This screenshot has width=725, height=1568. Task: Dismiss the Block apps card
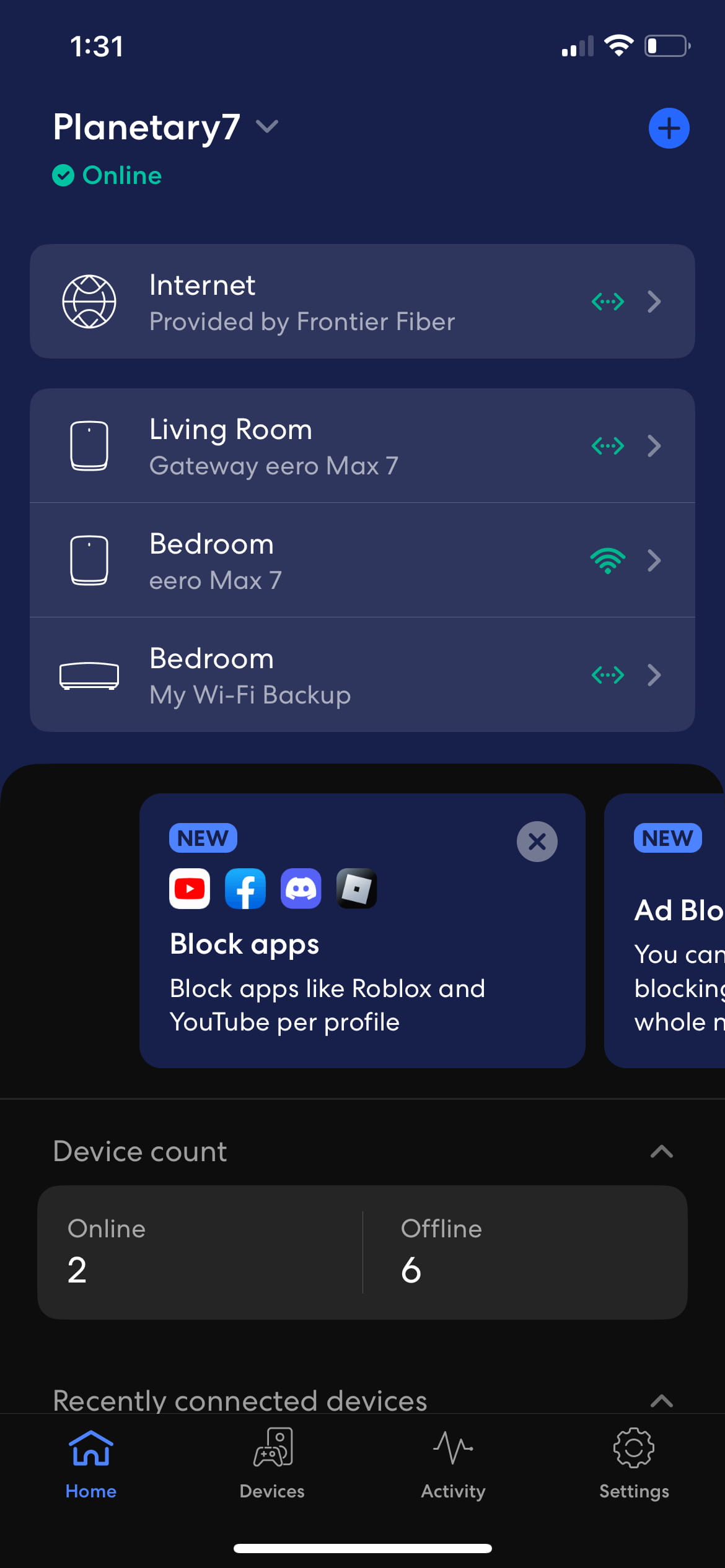[x=537, y=842]
